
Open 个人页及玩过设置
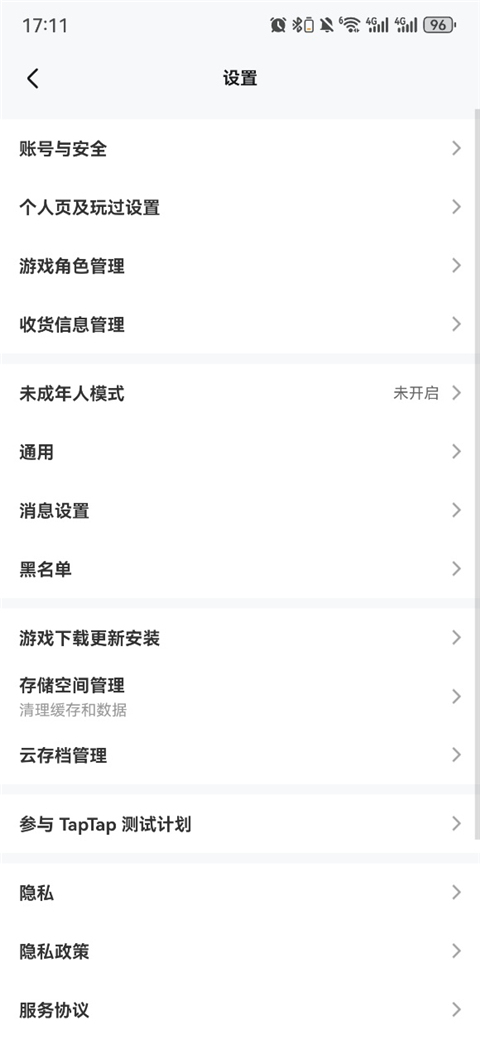coord(240,207)
